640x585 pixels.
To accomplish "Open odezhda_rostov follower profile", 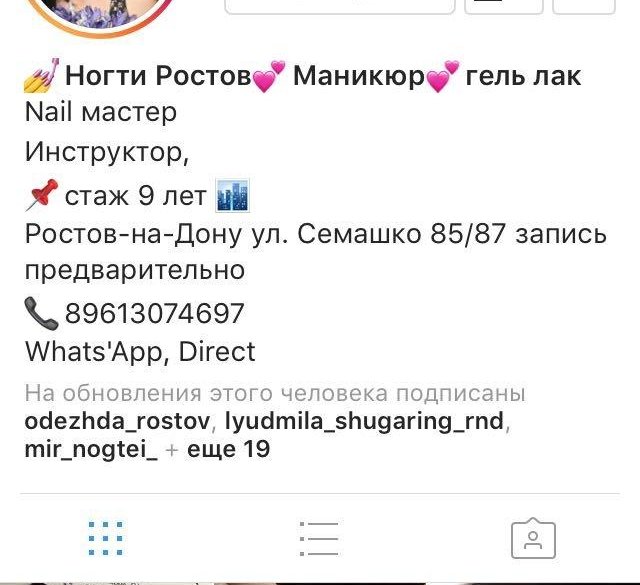I will point(118,420).
